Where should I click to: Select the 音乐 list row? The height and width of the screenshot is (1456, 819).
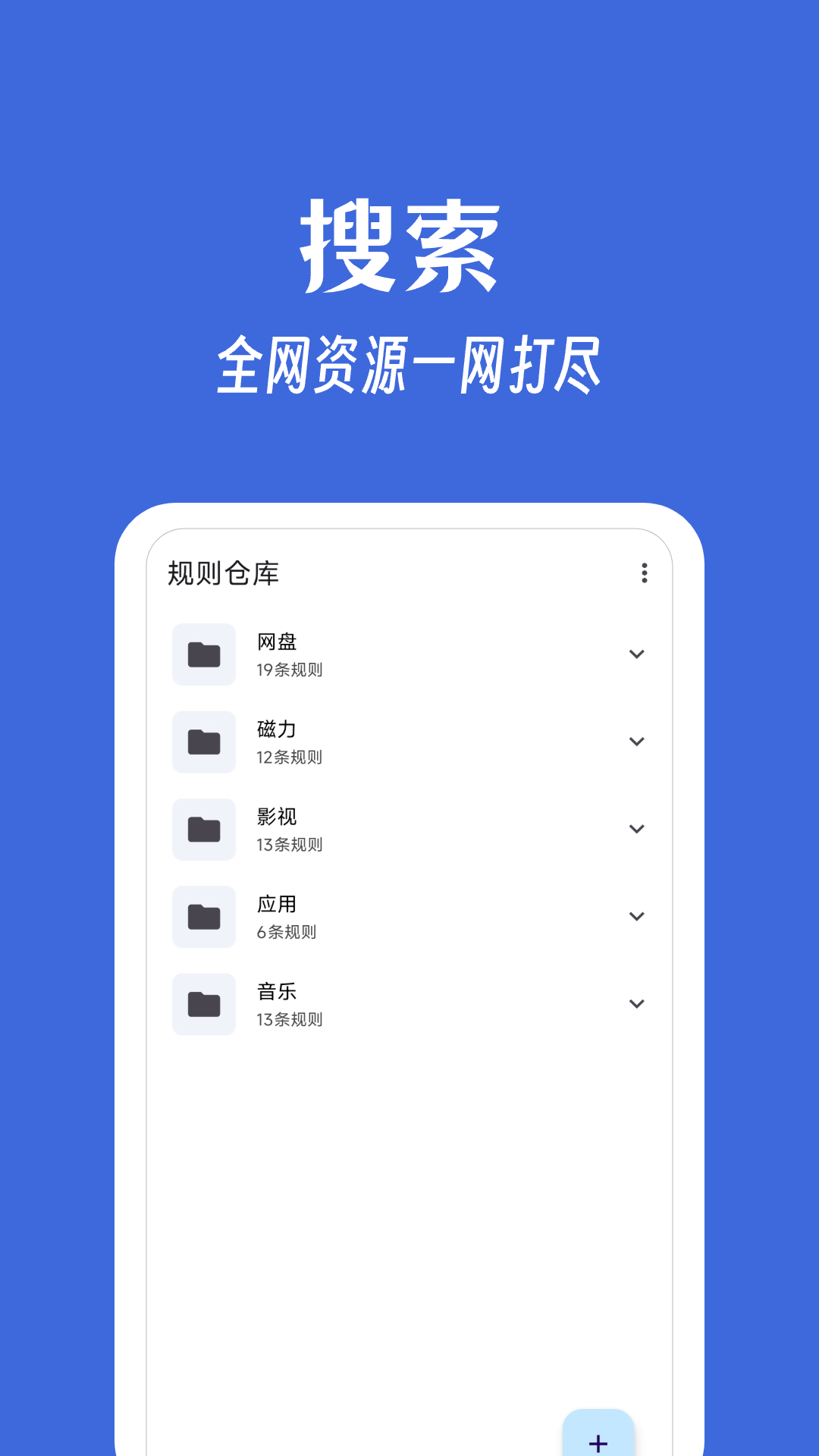tap(409, 1004)
